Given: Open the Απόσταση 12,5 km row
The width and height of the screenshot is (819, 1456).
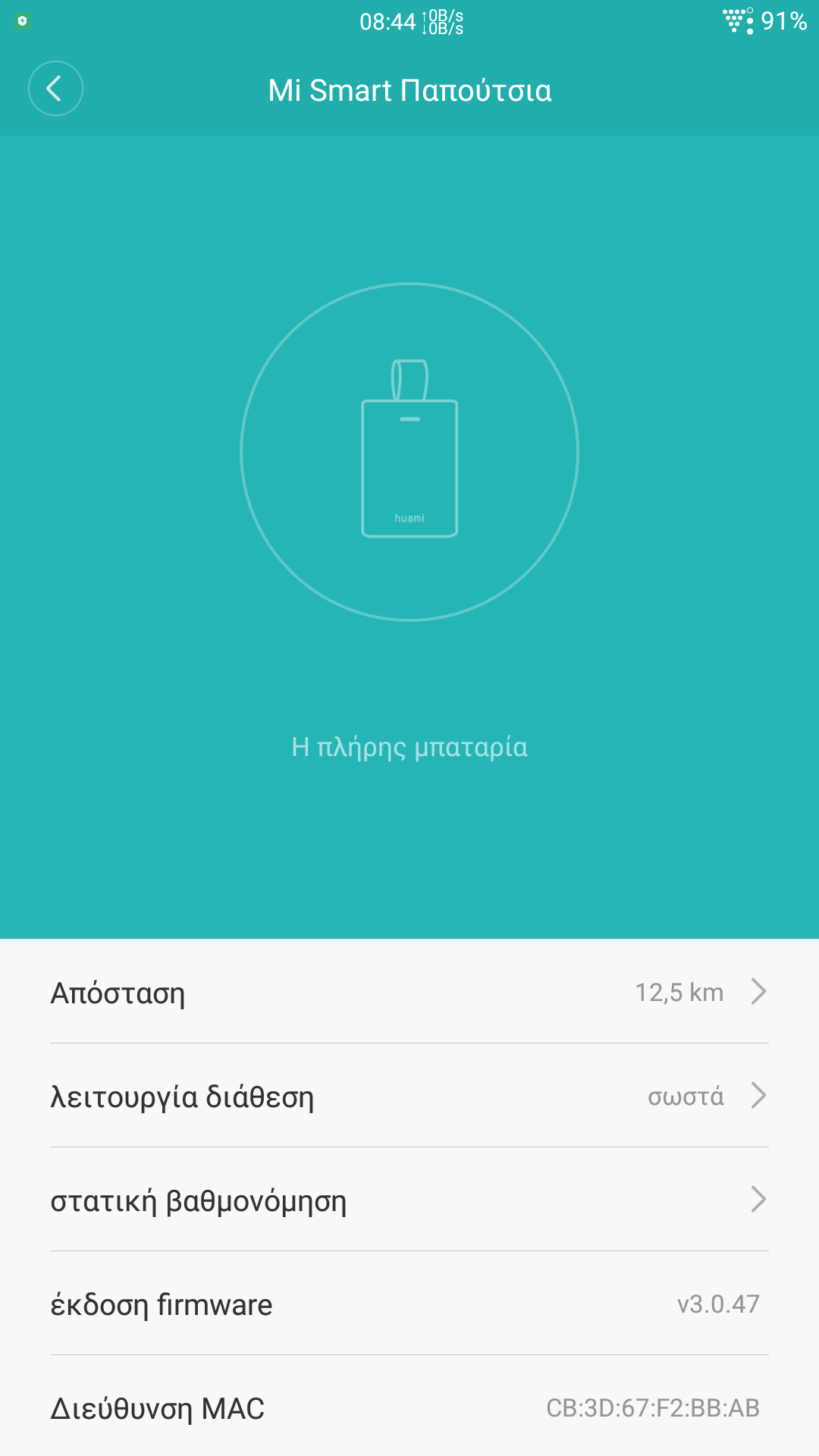Looking at the screenshot, I should click(409, 992).
